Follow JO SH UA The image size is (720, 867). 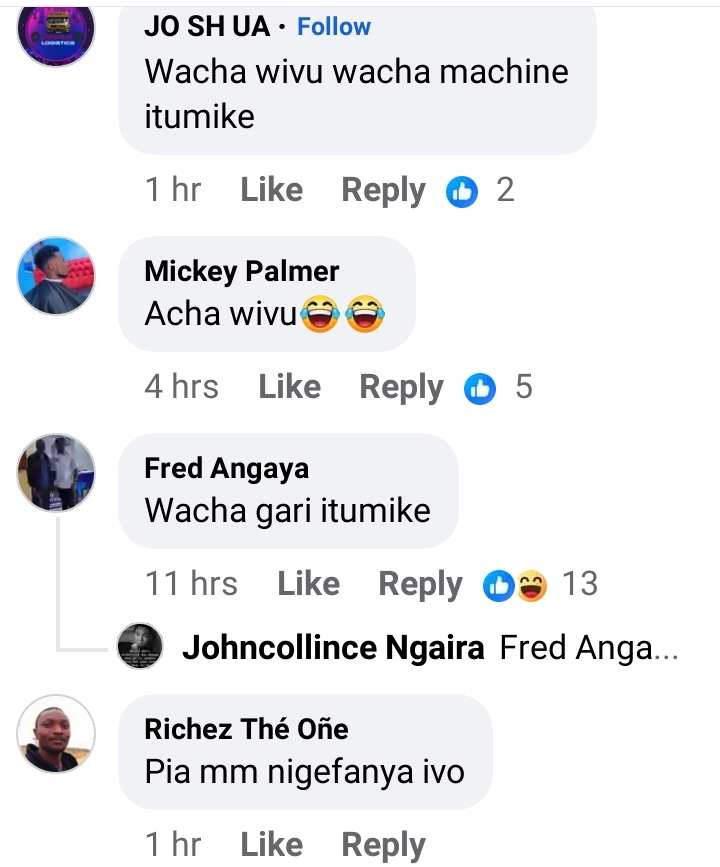[x=334, y=27]
